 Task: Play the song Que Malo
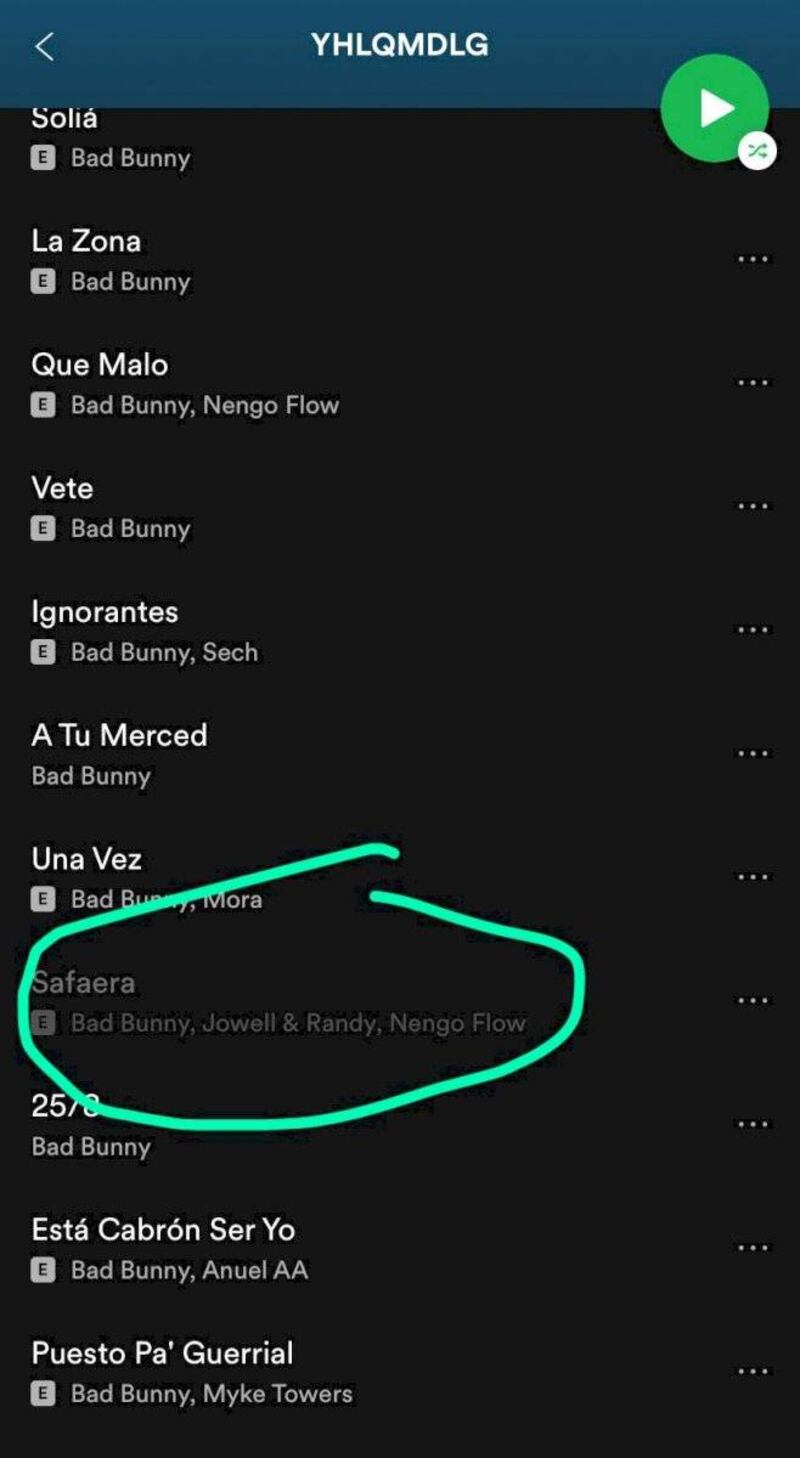tap(100, 365)
